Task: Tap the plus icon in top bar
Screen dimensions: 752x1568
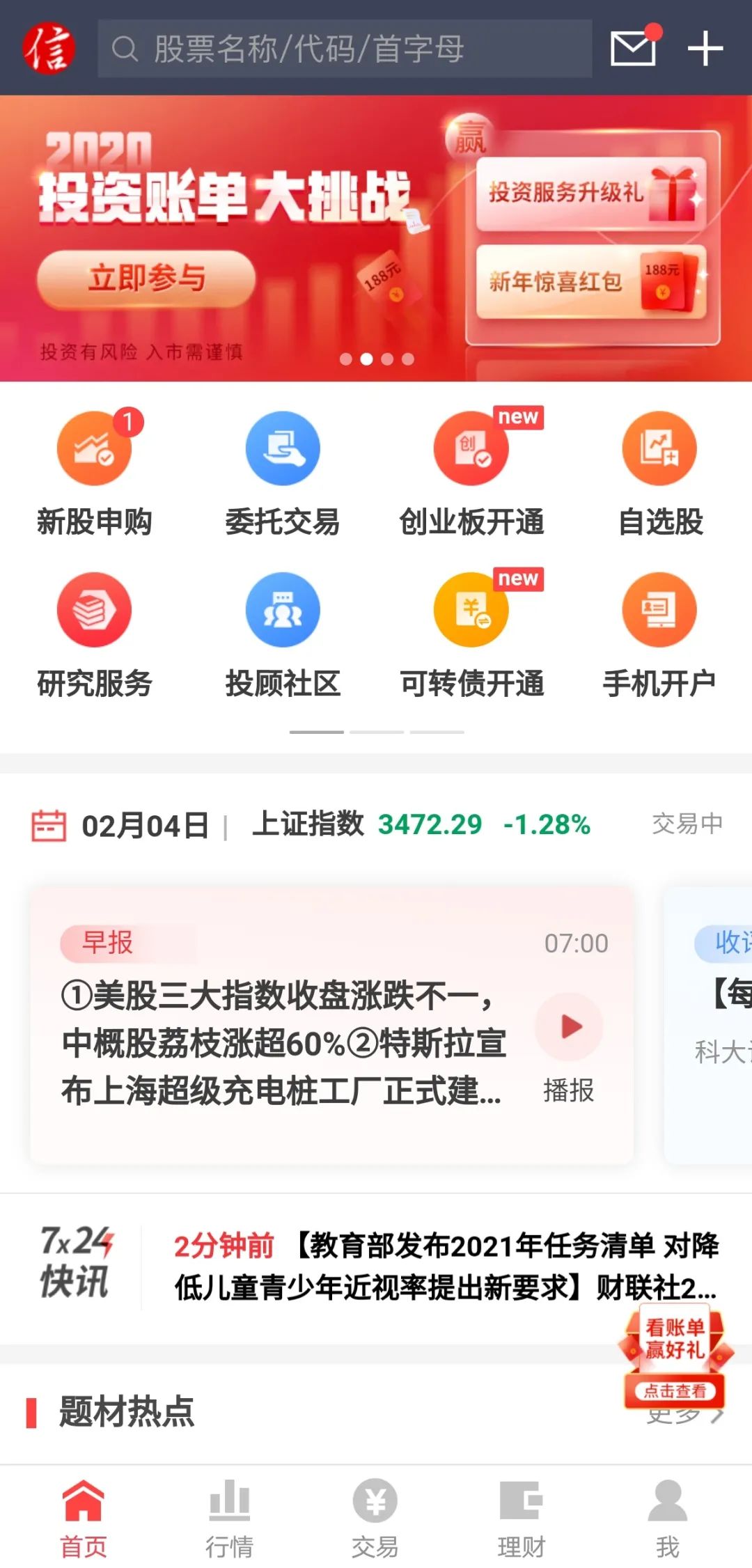Action: pyautogui.click(x=705, y=49)
